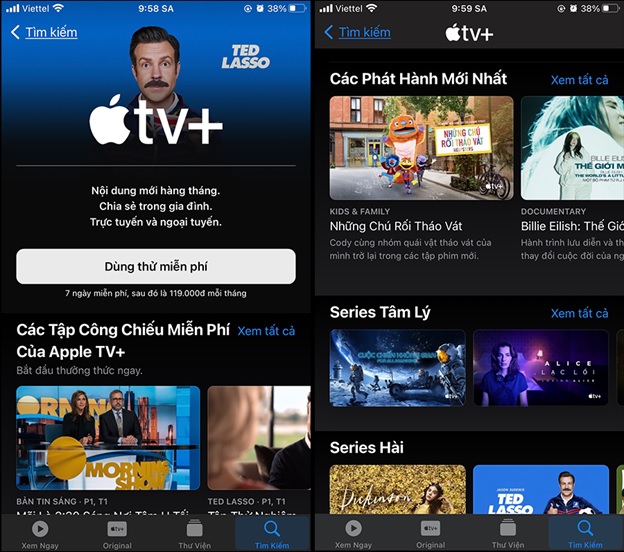This screenshot has width=624, height=552.
Task: Open the Ted Lasso P1, T1 episode card
Action: [259, 438]
